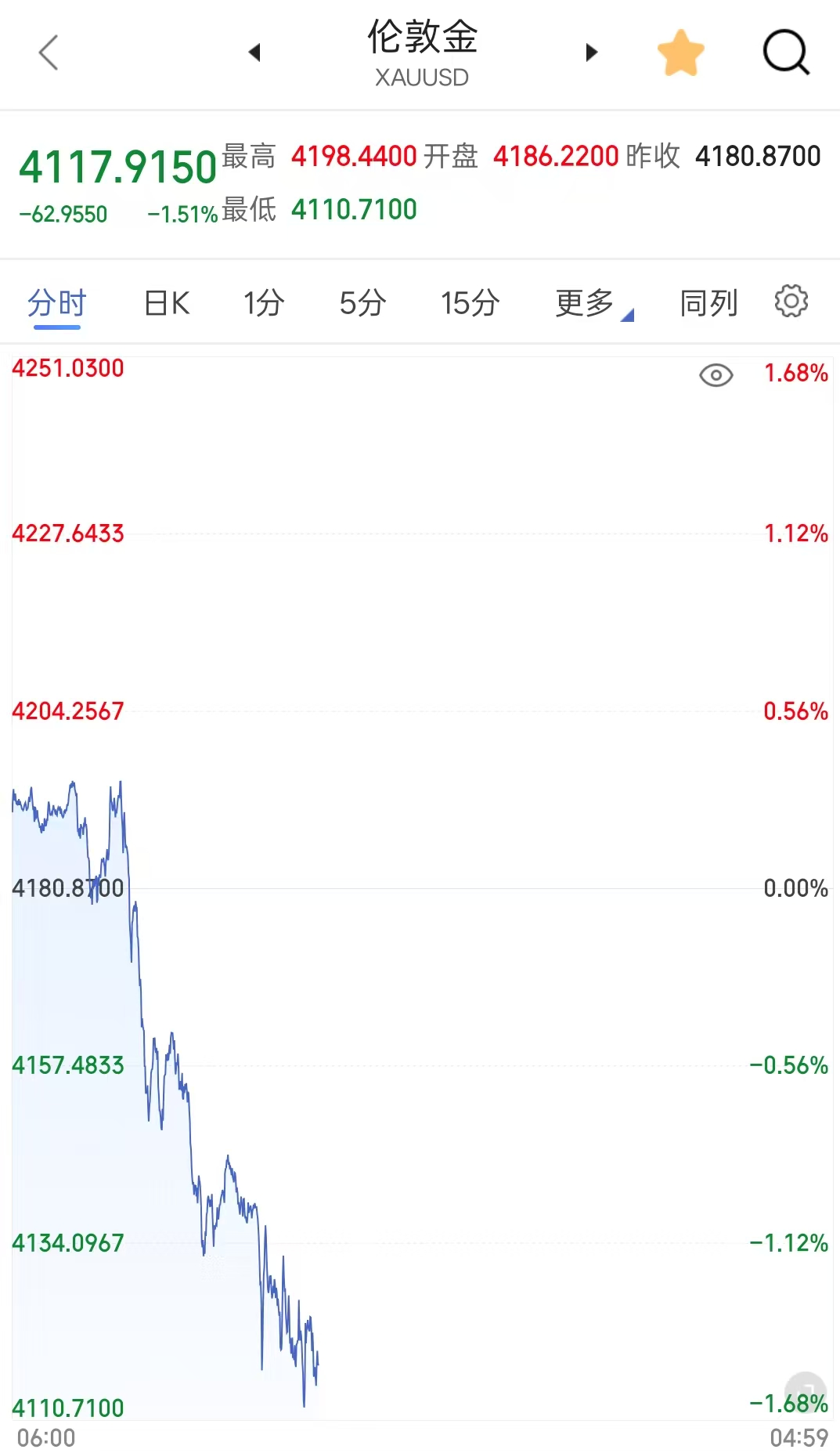Open the search magnifier
The image size is (840, 1453).
[786, 52]
